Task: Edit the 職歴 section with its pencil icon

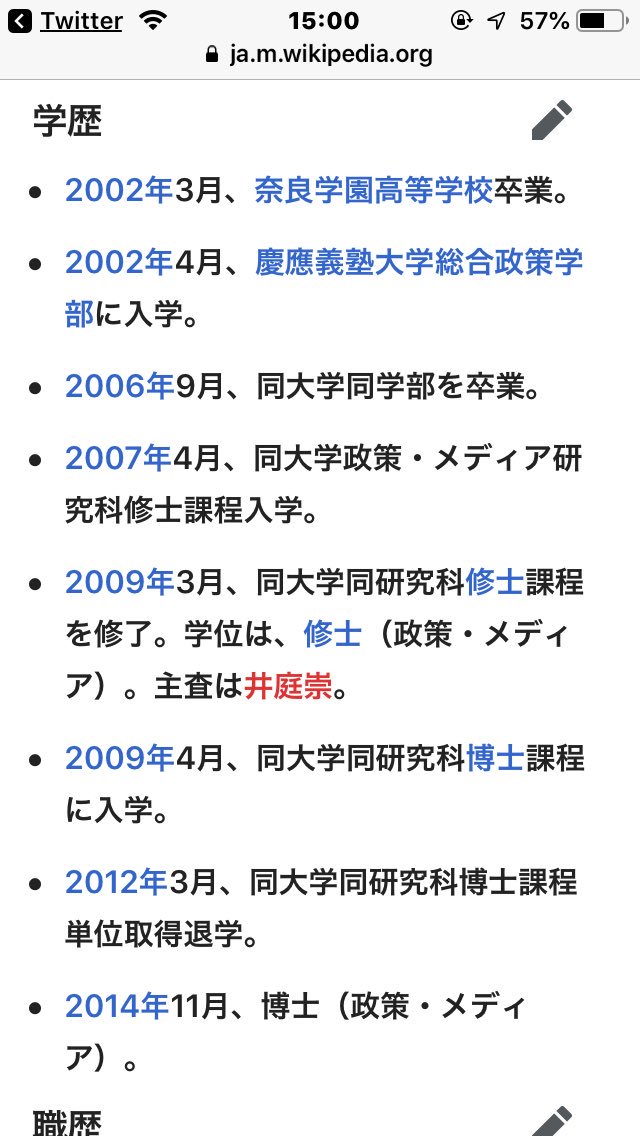Action: tap(551, 1120)
